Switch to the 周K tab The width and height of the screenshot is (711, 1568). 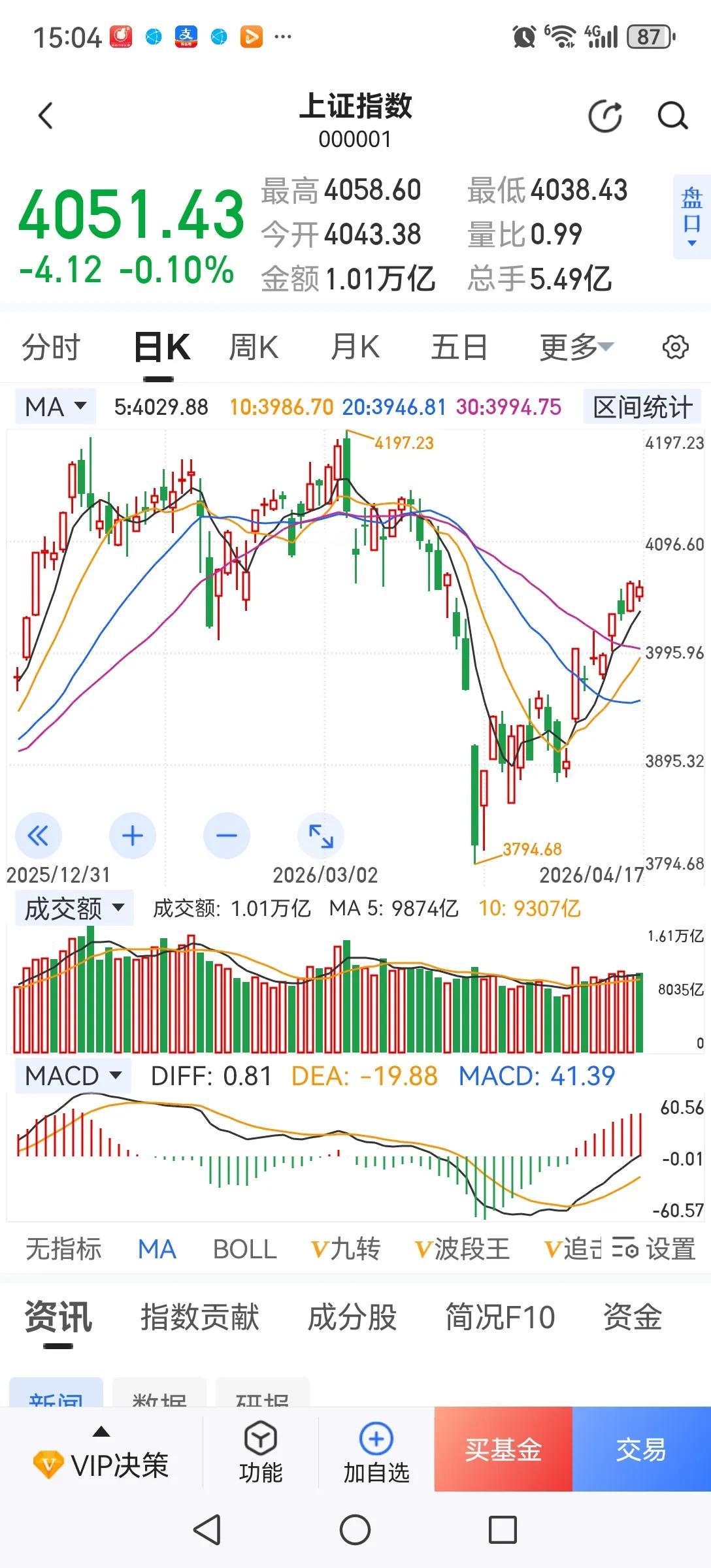[254, 347]
